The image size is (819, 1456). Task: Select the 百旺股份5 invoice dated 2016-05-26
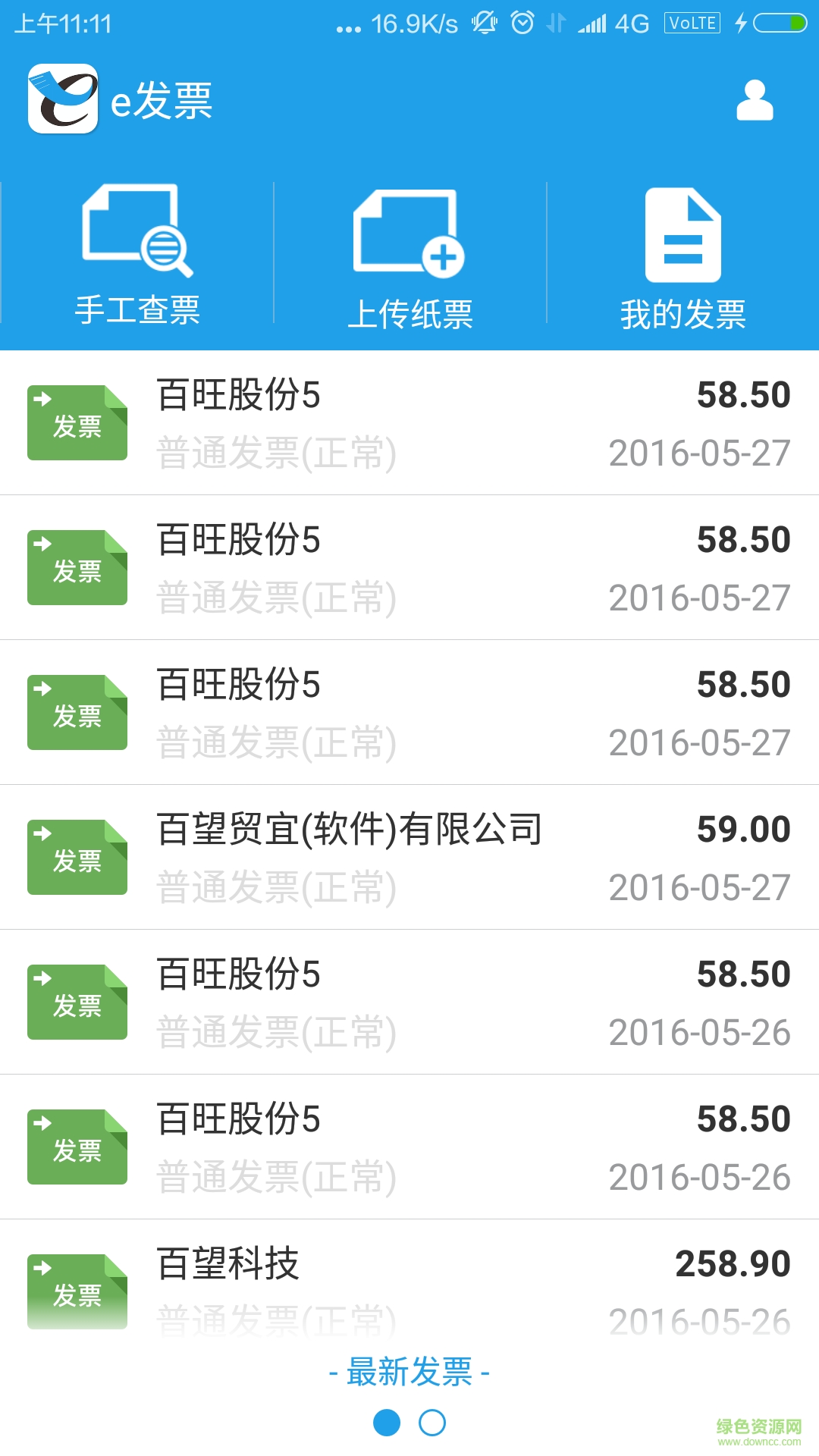(409, 1001)
